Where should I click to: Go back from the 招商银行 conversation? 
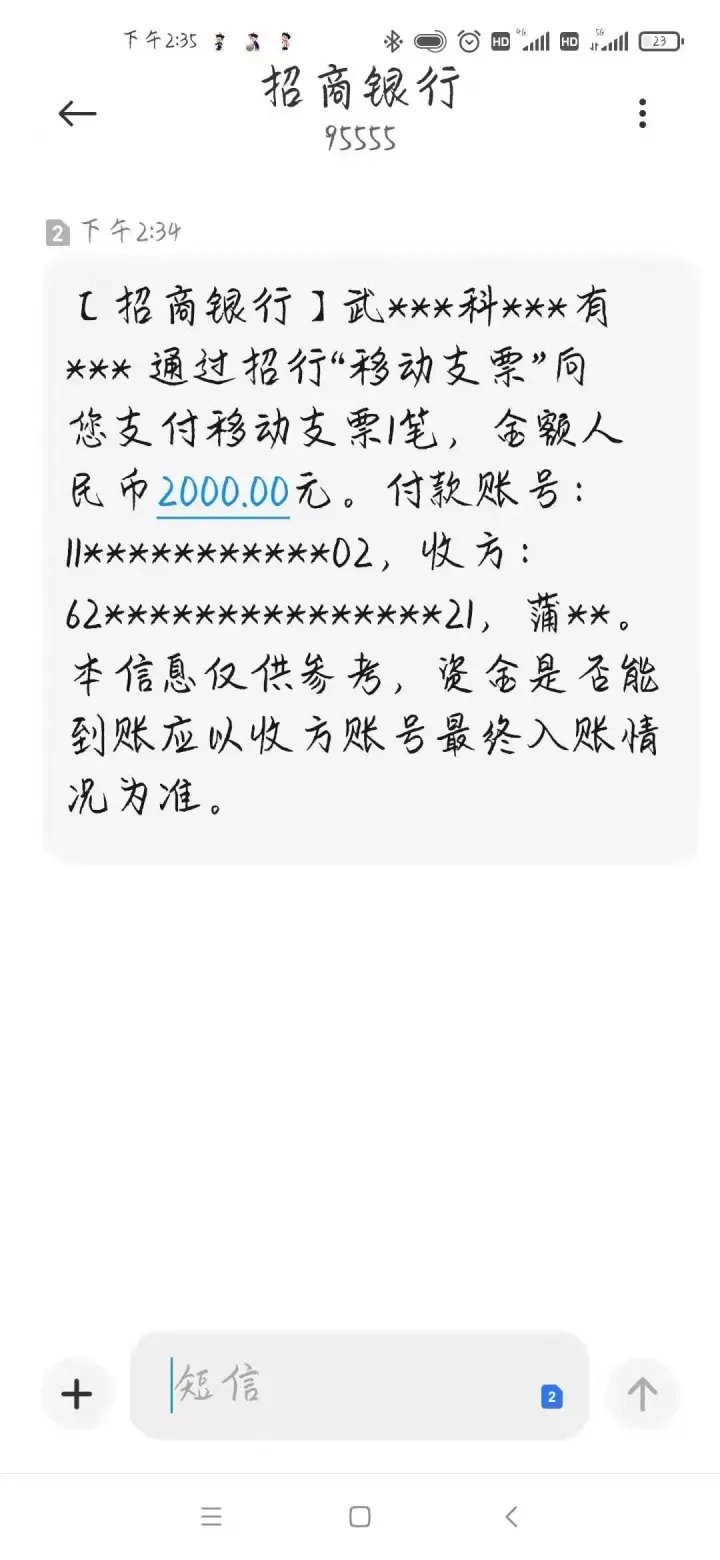click(x=77, y=114)
